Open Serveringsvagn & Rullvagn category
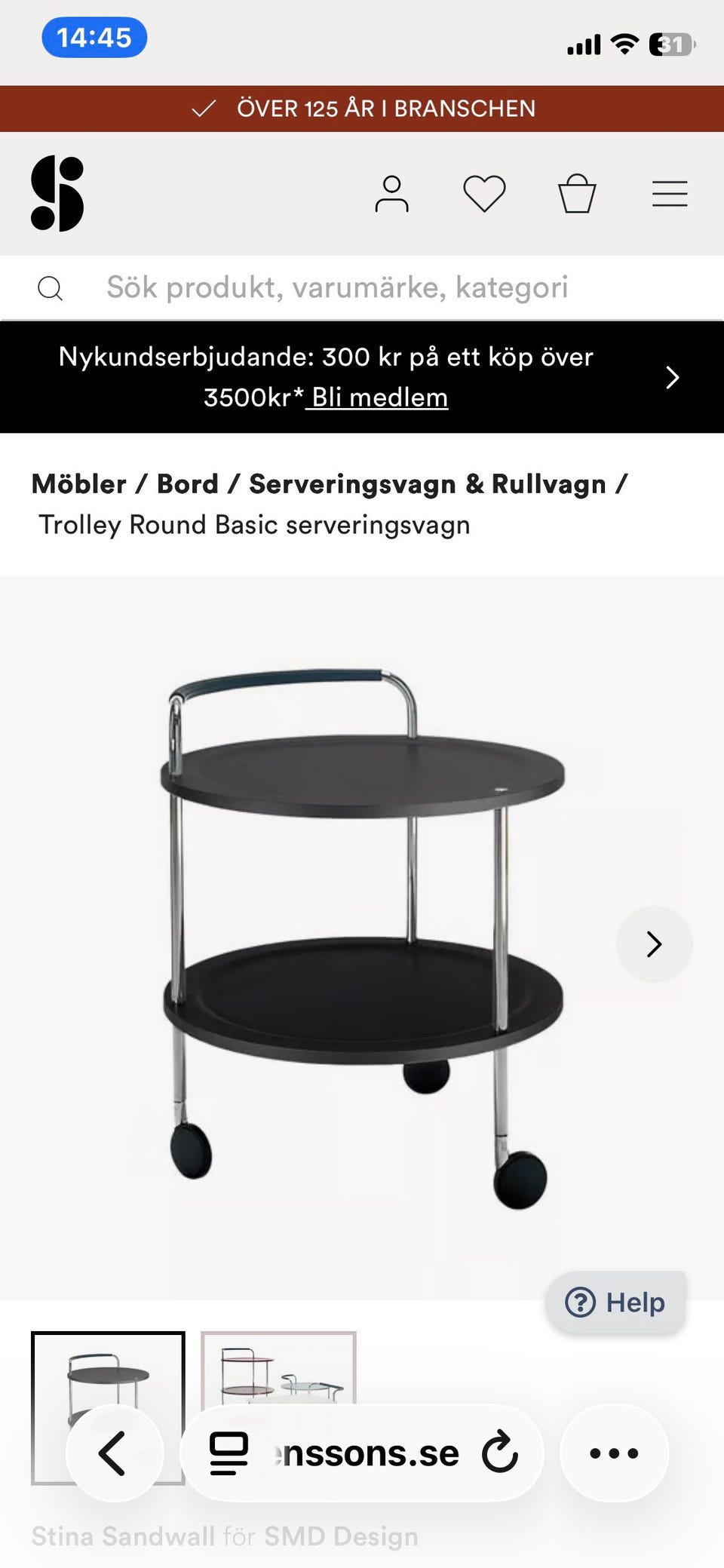Image resolution: width=724 pixels, height=1568 pixels. coord(428,484)
